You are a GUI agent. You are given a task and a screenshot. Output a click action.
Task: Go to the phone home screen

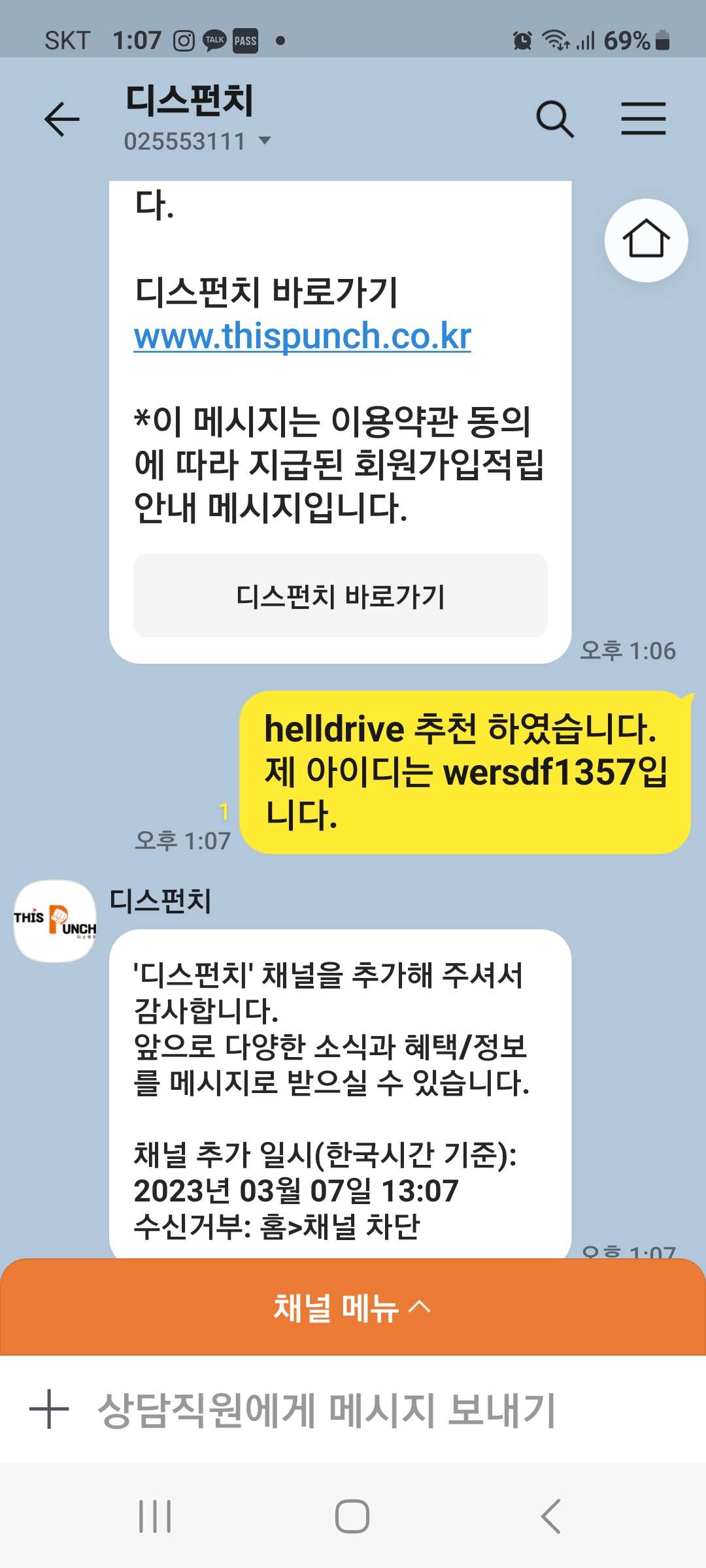[x=352, y=1516]
